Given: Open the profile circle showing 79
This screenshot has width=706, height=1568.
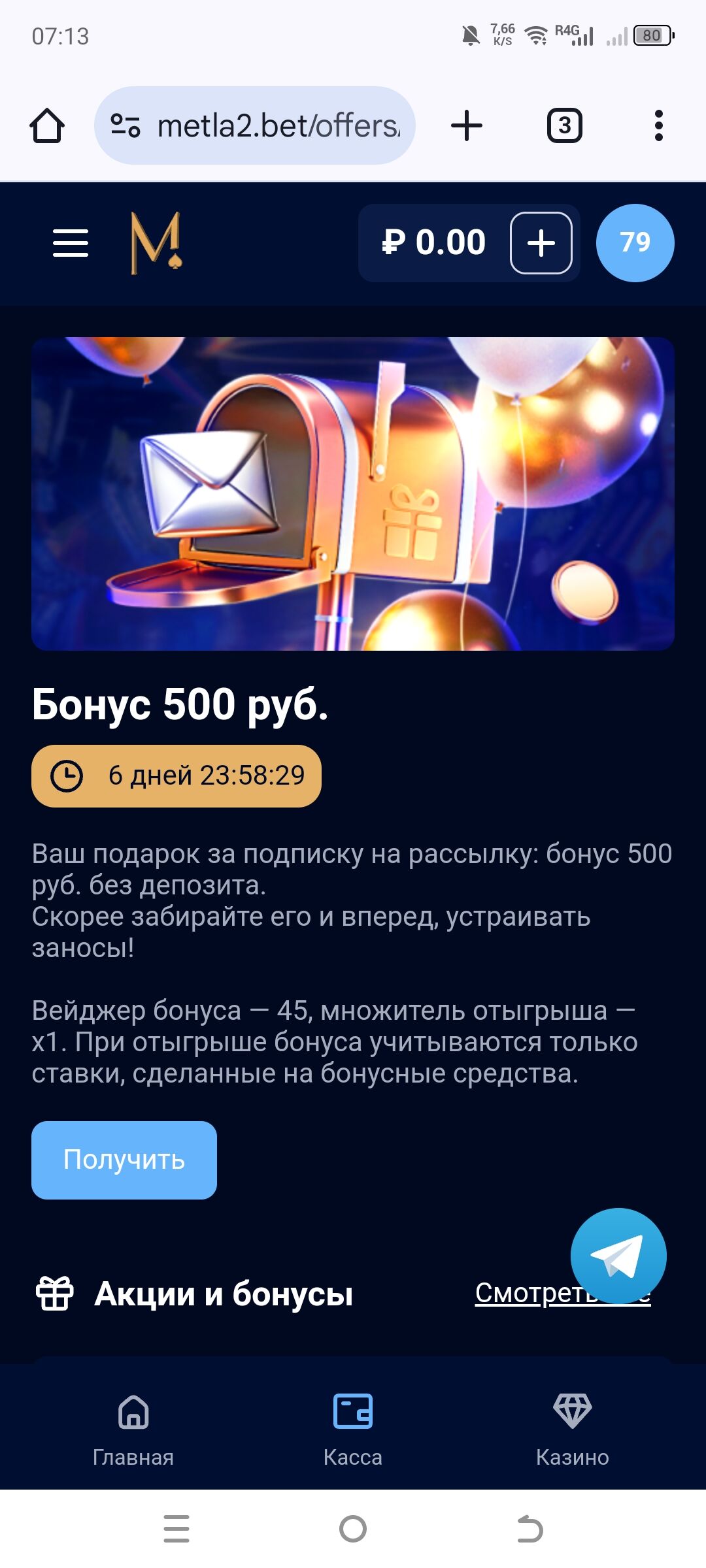Looking at the screenshot, I should point(635,243).
